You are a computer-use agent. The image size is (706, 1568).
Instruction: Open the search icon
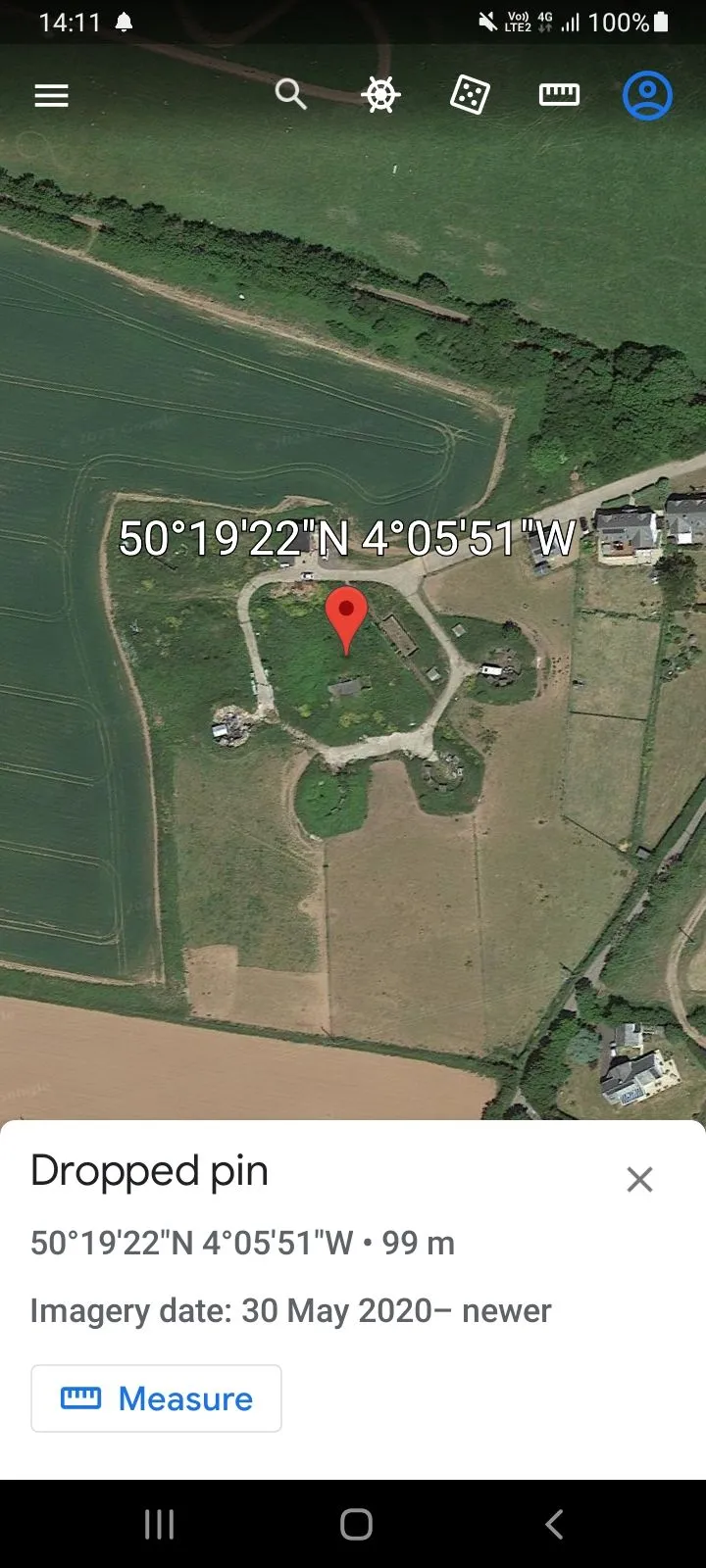[x=290, y=95]
